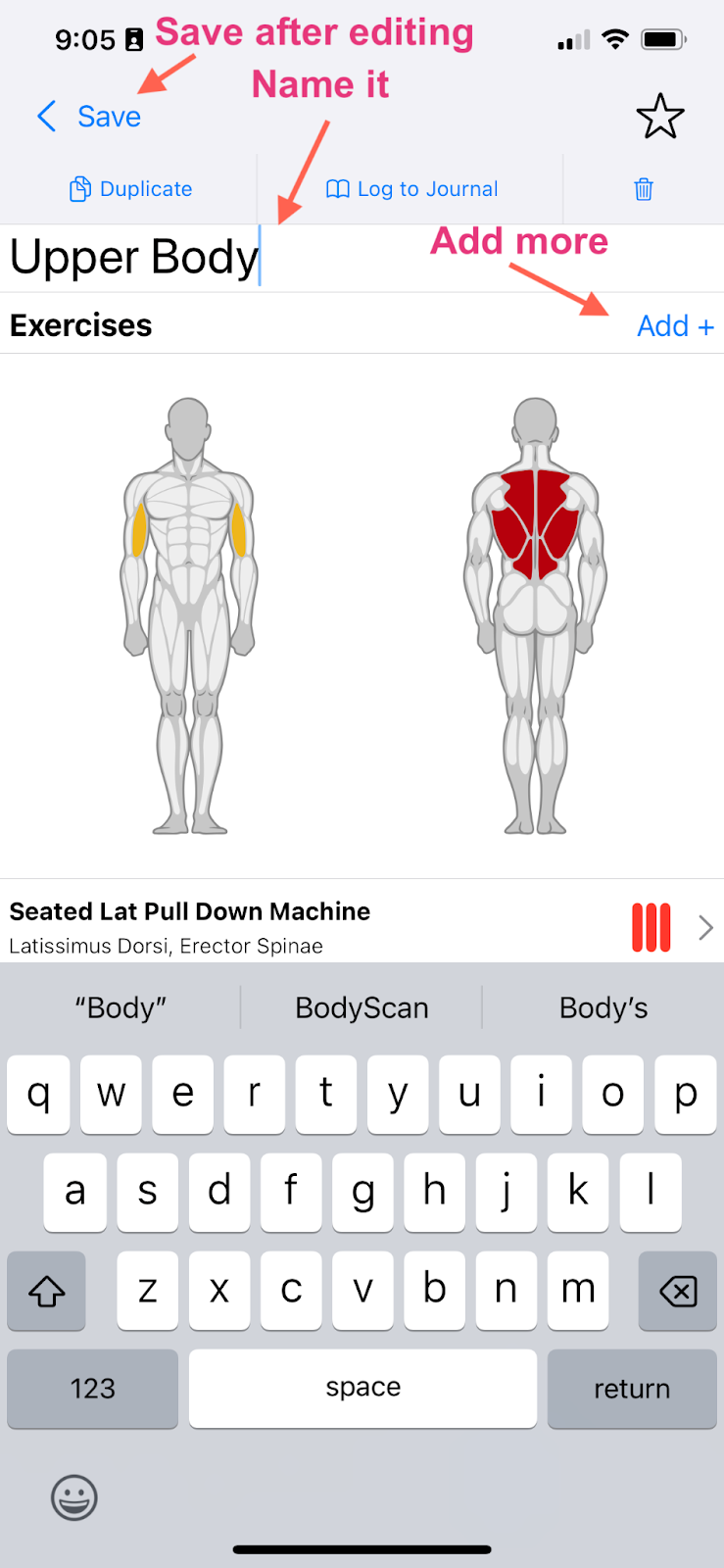Hit the backspace key
724x1568 pixels.
[677, 1291]
